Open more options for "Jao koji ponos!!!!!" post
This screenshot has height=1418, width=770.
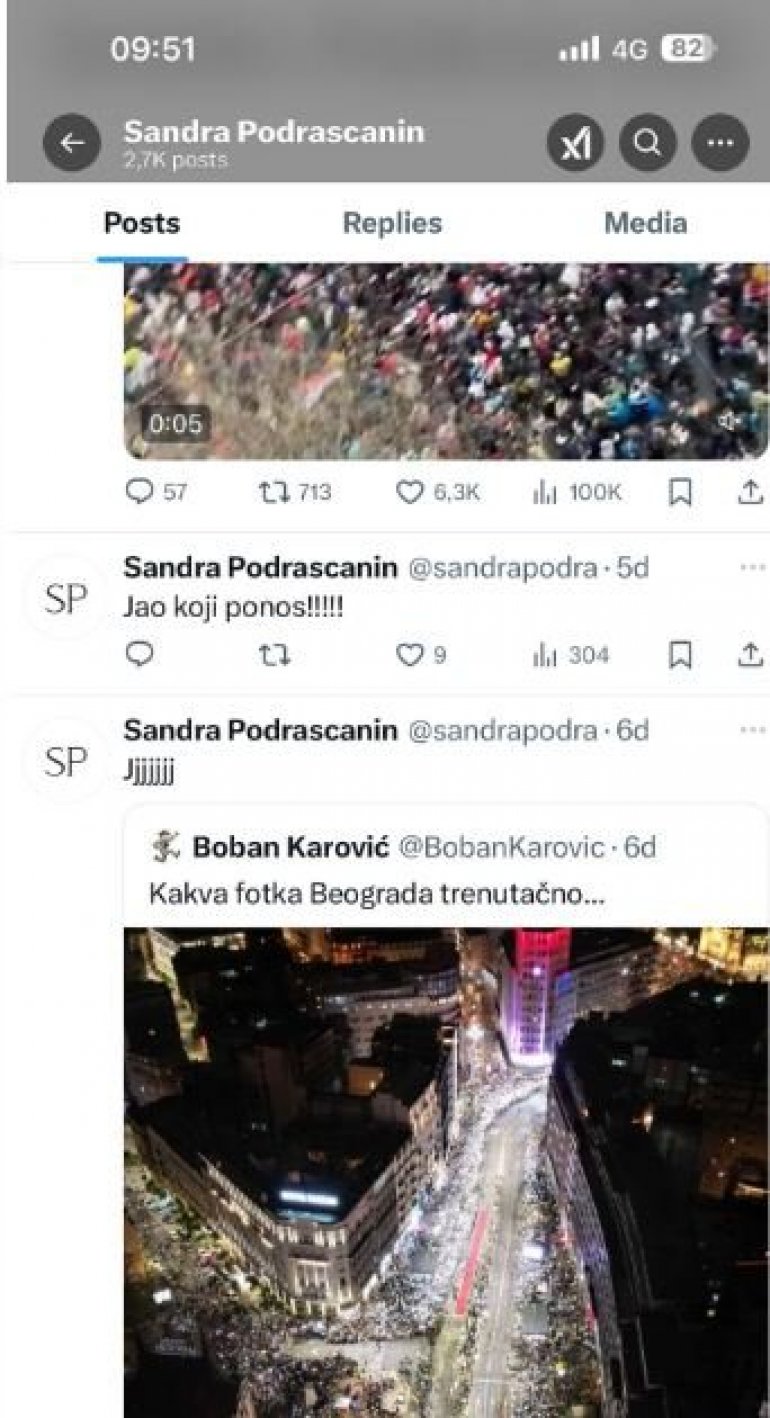click(752, 568)
